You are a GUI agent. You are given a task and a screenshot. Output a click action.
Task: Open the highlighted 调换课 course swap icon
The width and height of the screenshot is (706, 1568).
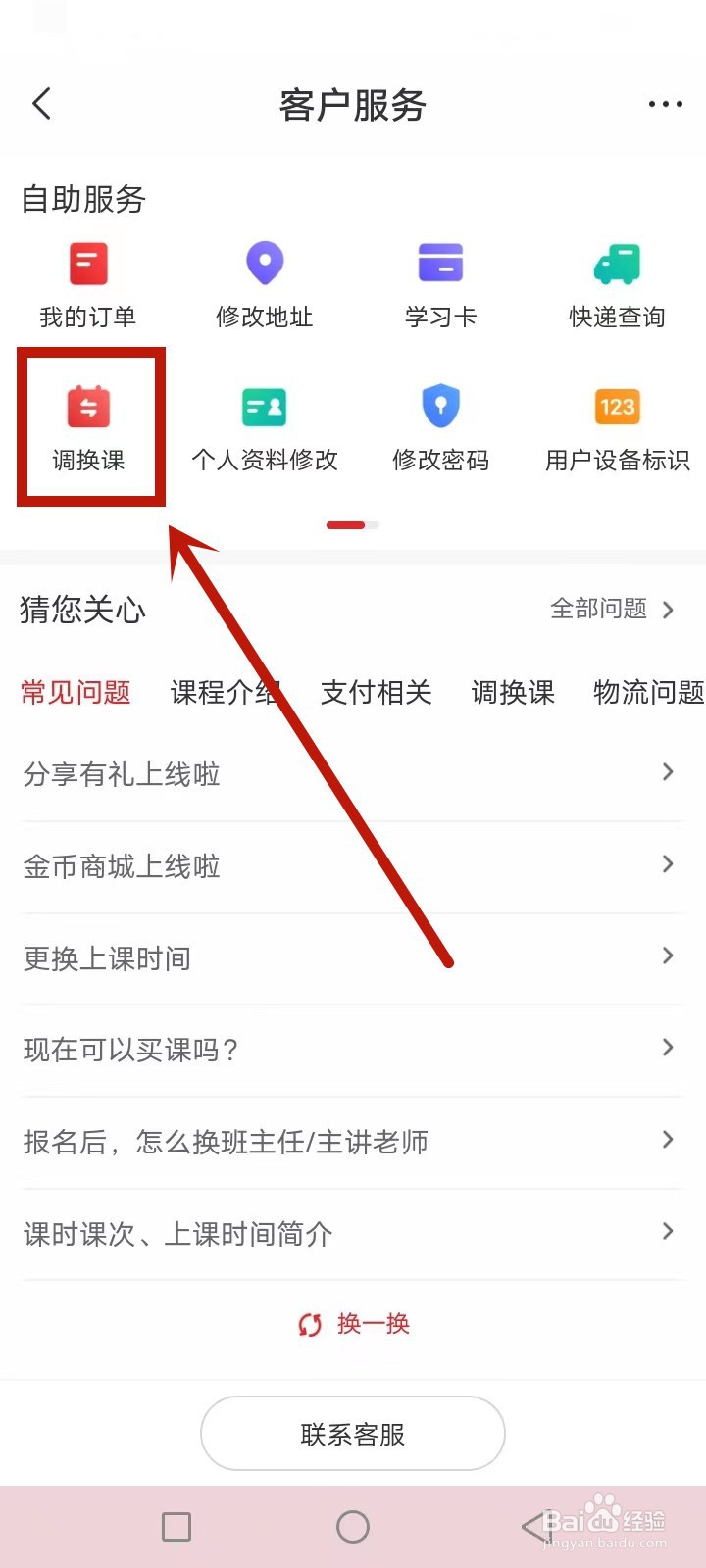tap(88, 421)
